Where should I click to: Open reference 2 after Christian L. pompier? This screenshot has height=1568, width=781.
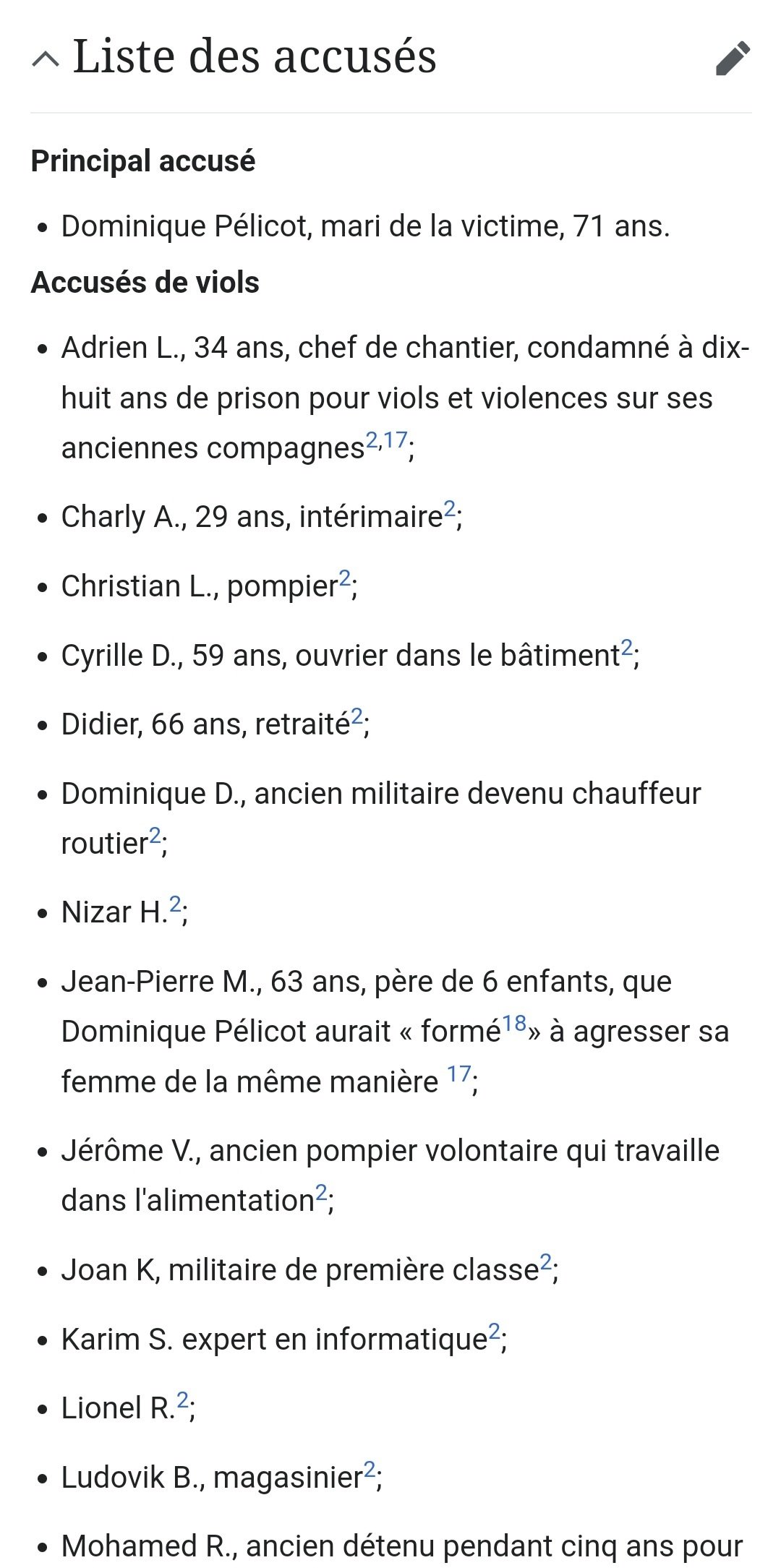point(345,578)
